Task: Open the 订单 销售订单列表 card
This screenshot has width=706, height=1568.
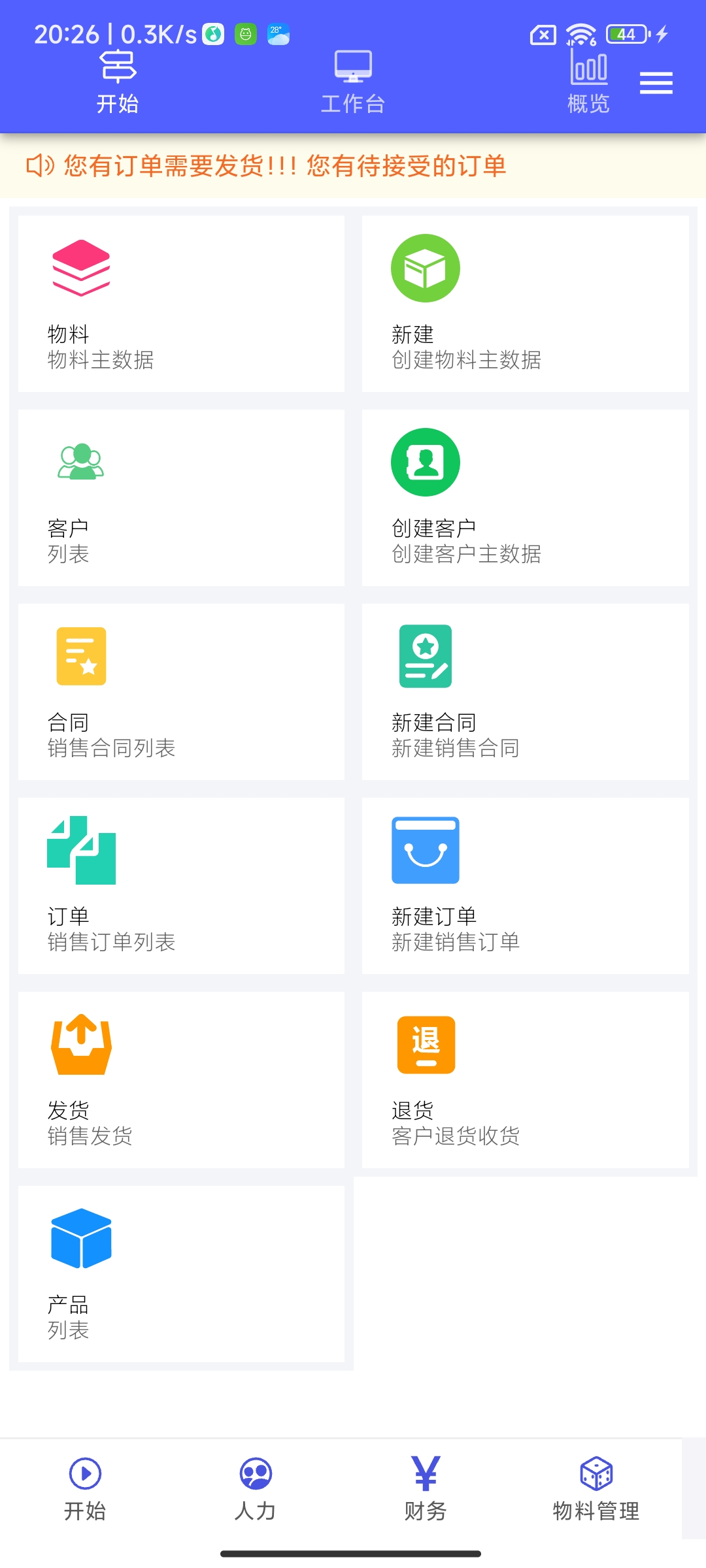Action: [181, 886]
